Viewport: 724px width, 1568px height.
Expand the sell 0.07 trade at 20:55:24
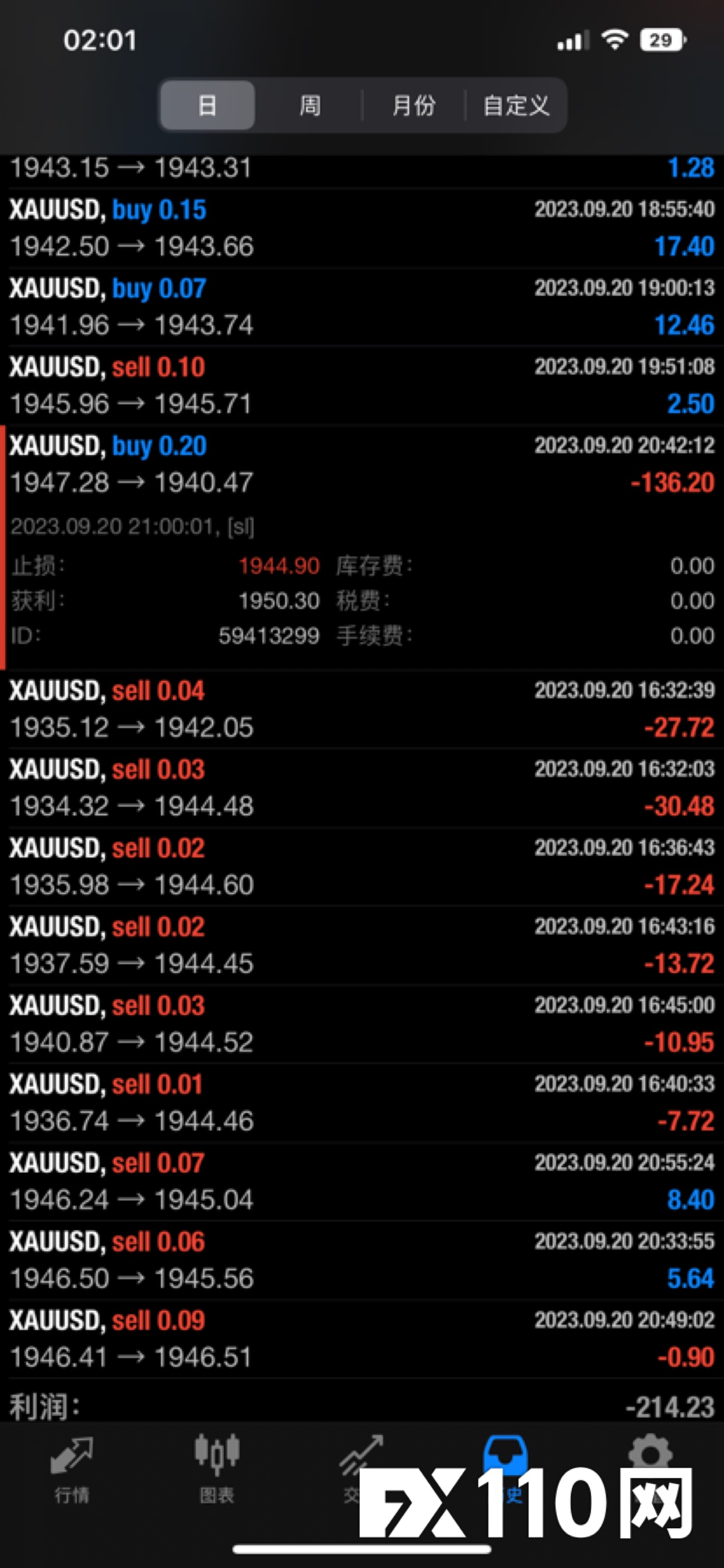pyautogui.click(x=362, y=1181)
